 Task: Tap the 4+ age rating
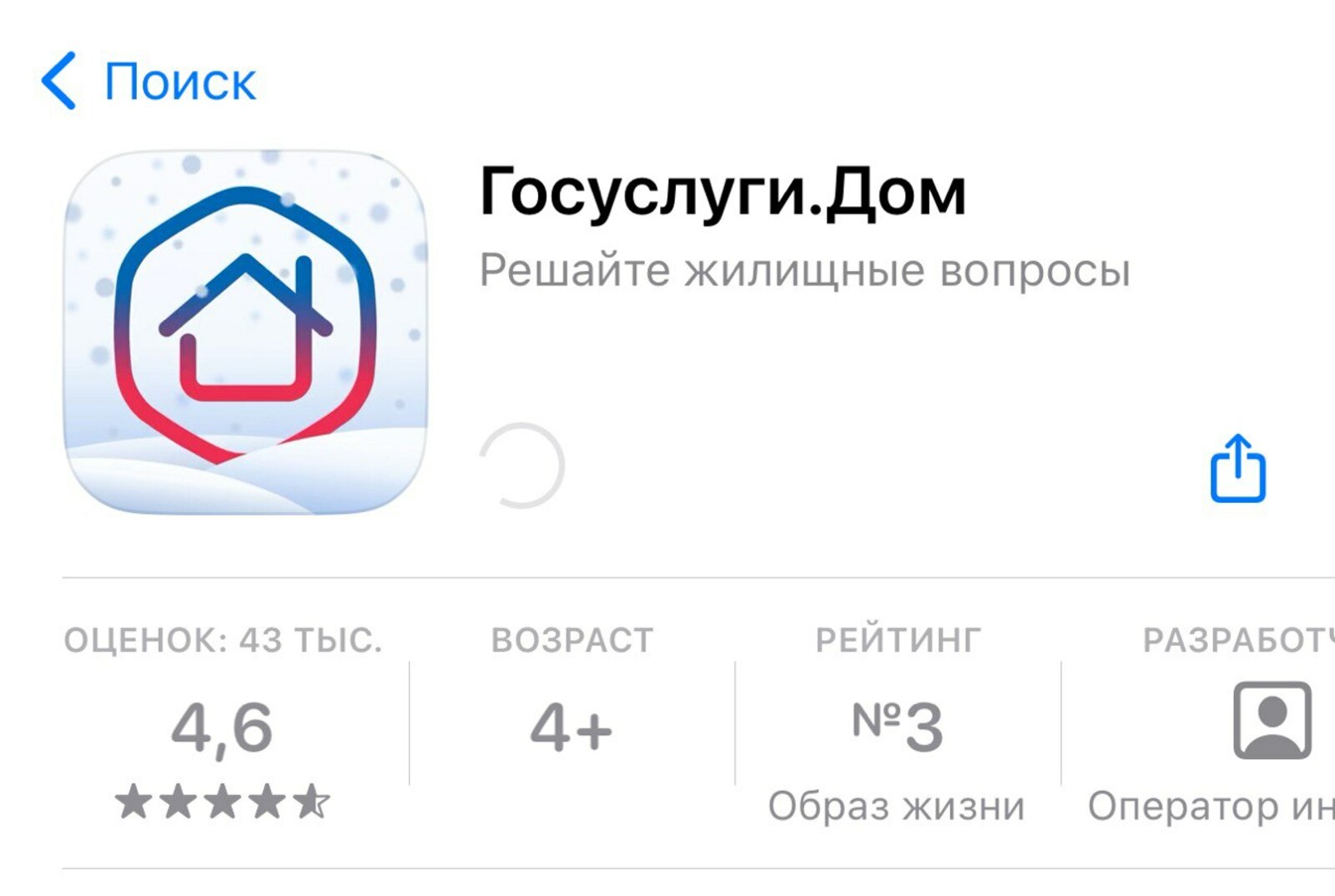(572, 727)
